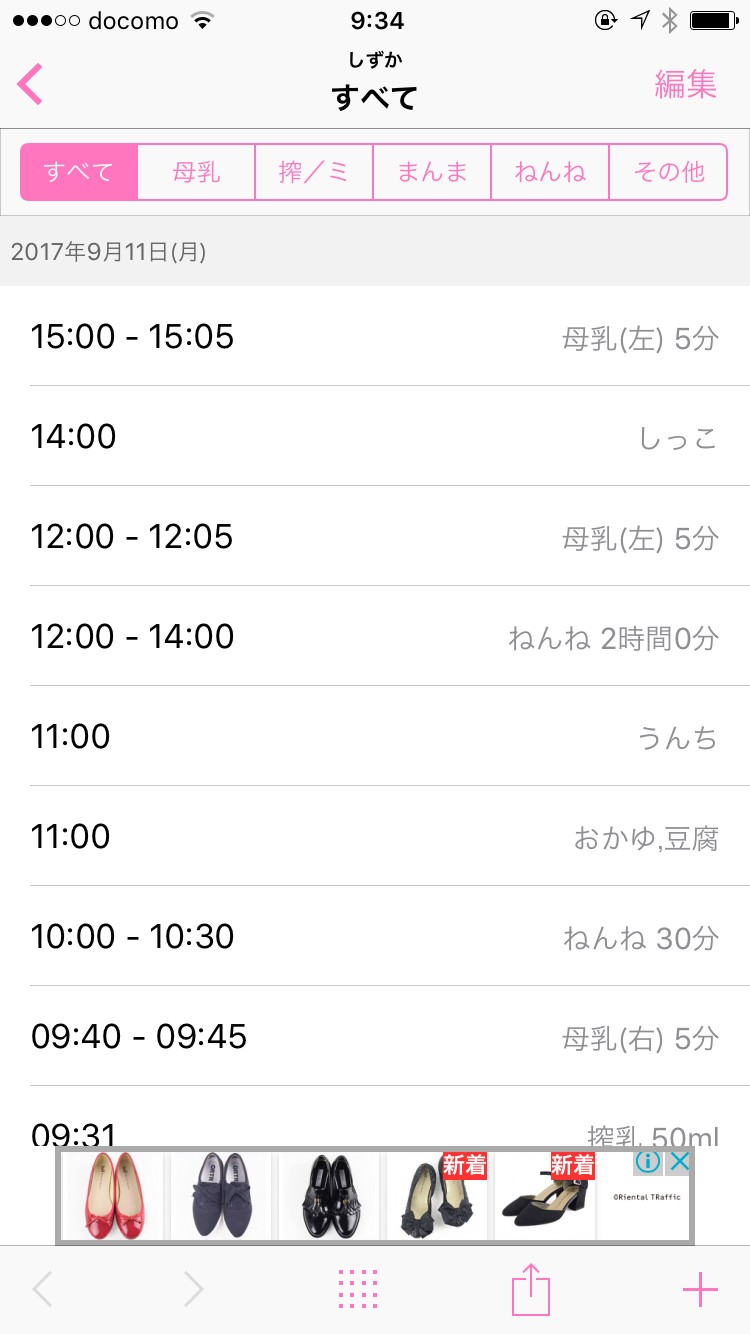Screen dimensions: 750x1334
Task: Show only まんま records
Action: click(x=432, y=172)
